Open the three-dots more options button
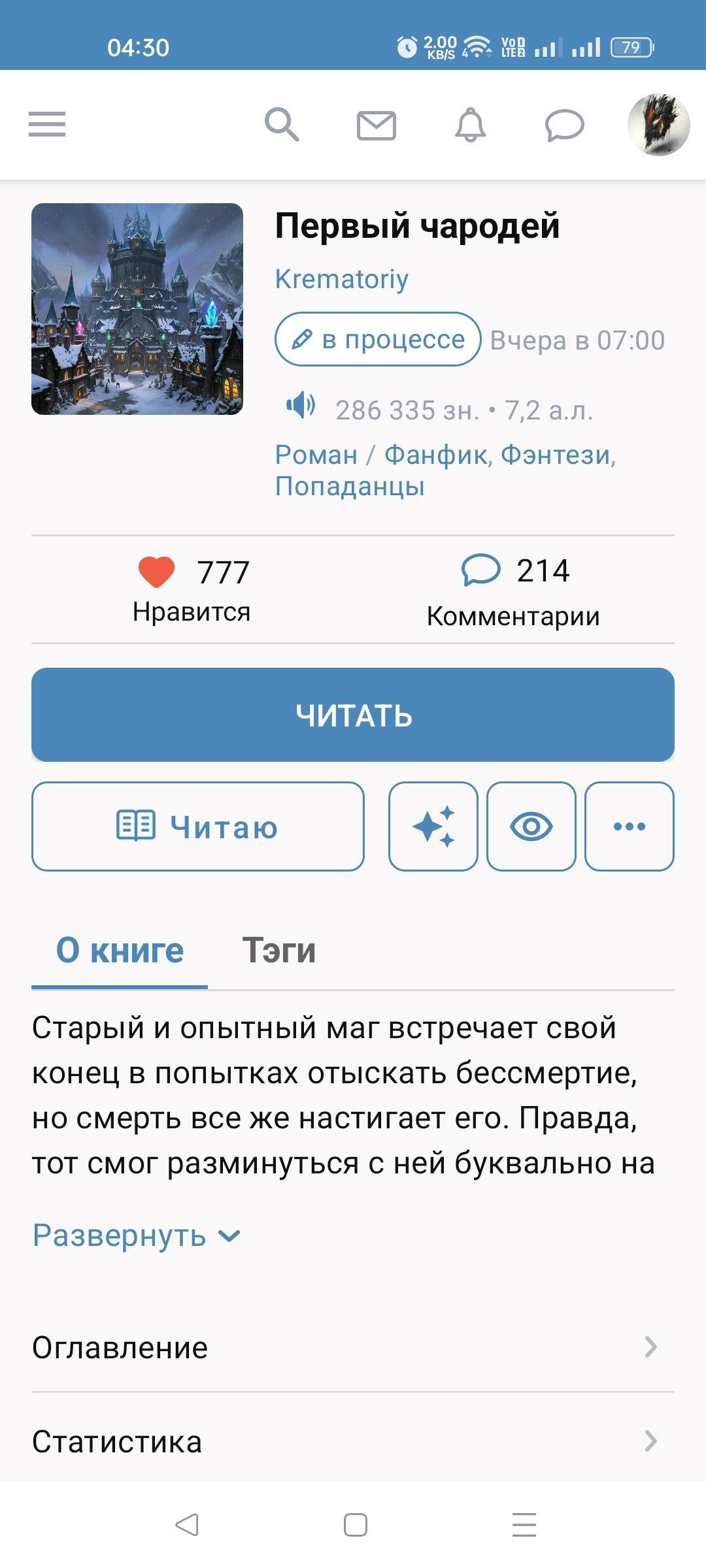 pos(630,826)
